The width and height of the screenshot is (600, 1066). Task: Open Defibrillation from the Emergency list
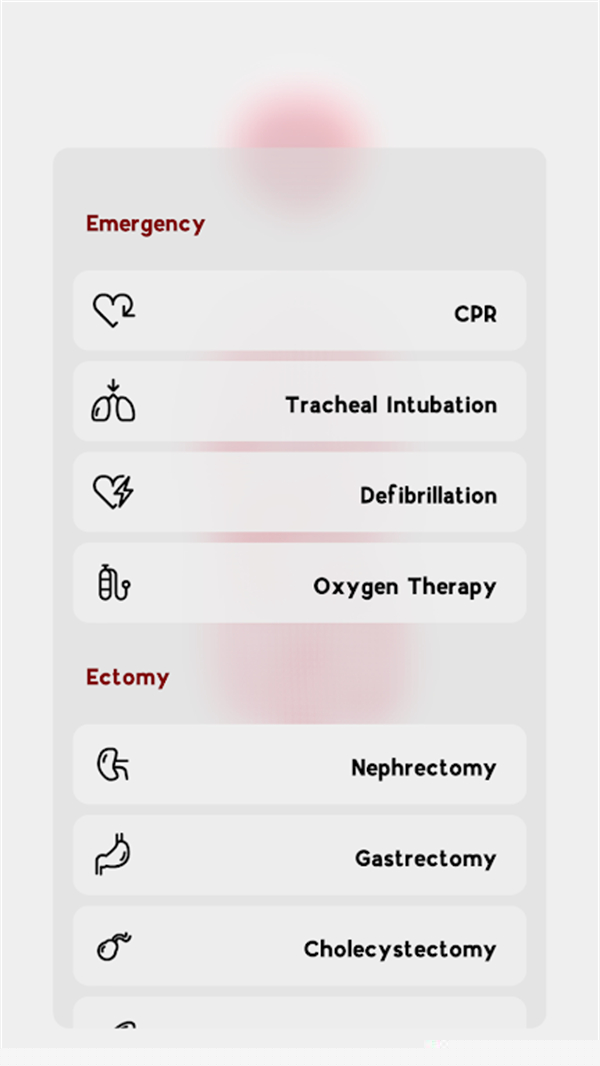pyautogui.click(x=299, y=493)
